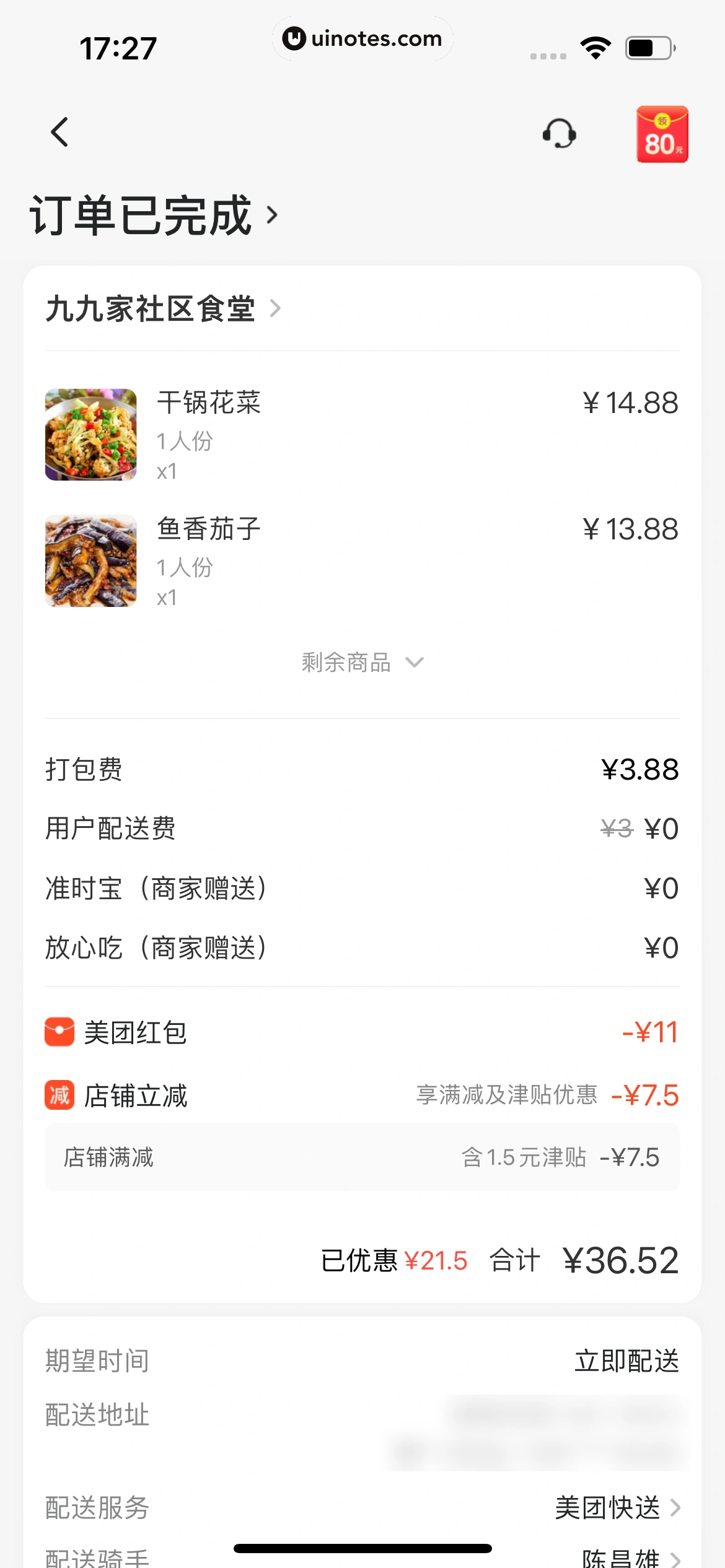Expand 剩余商品 to show remaining items
The width and height of the screenshot is (725, 1568).
click(362, 662)
